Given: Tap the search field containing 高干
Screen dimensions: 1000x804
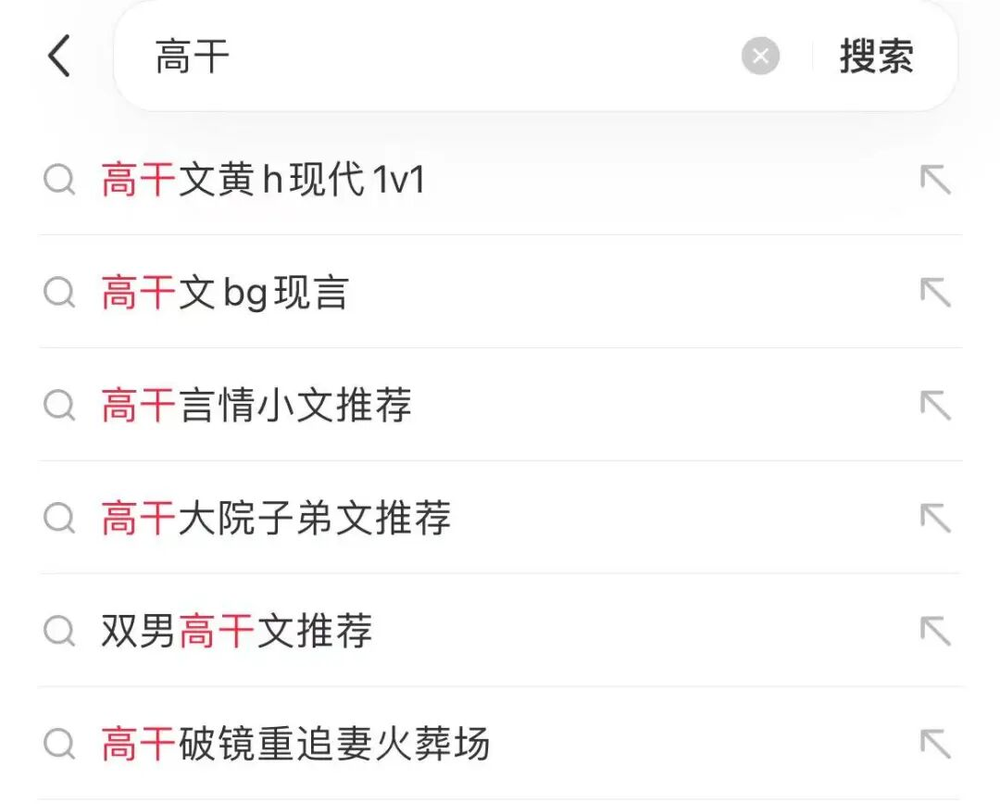Looking at the screenshot, I should tap(440, 56).
